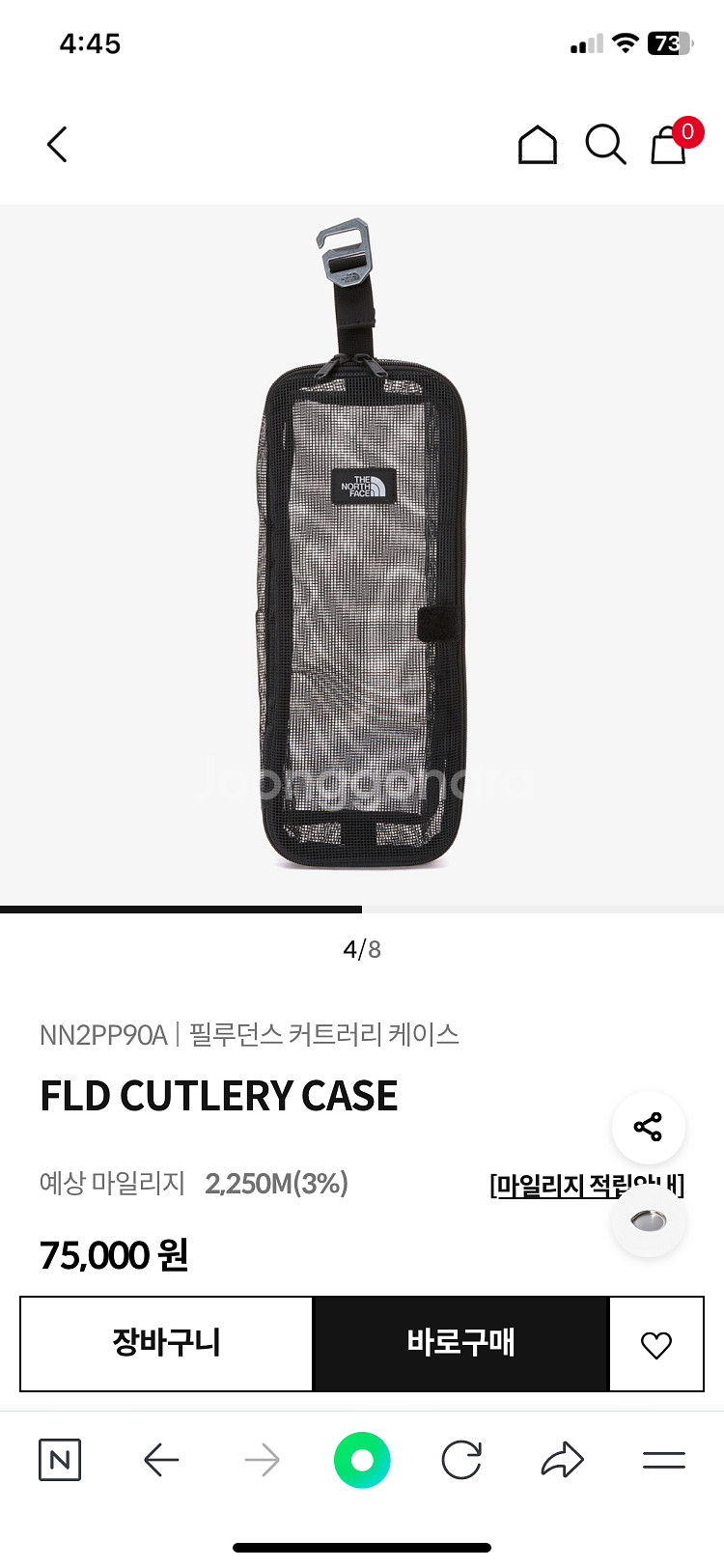Share this product via the share button
724x1568 pixels.
click(x=648, y=1127)
